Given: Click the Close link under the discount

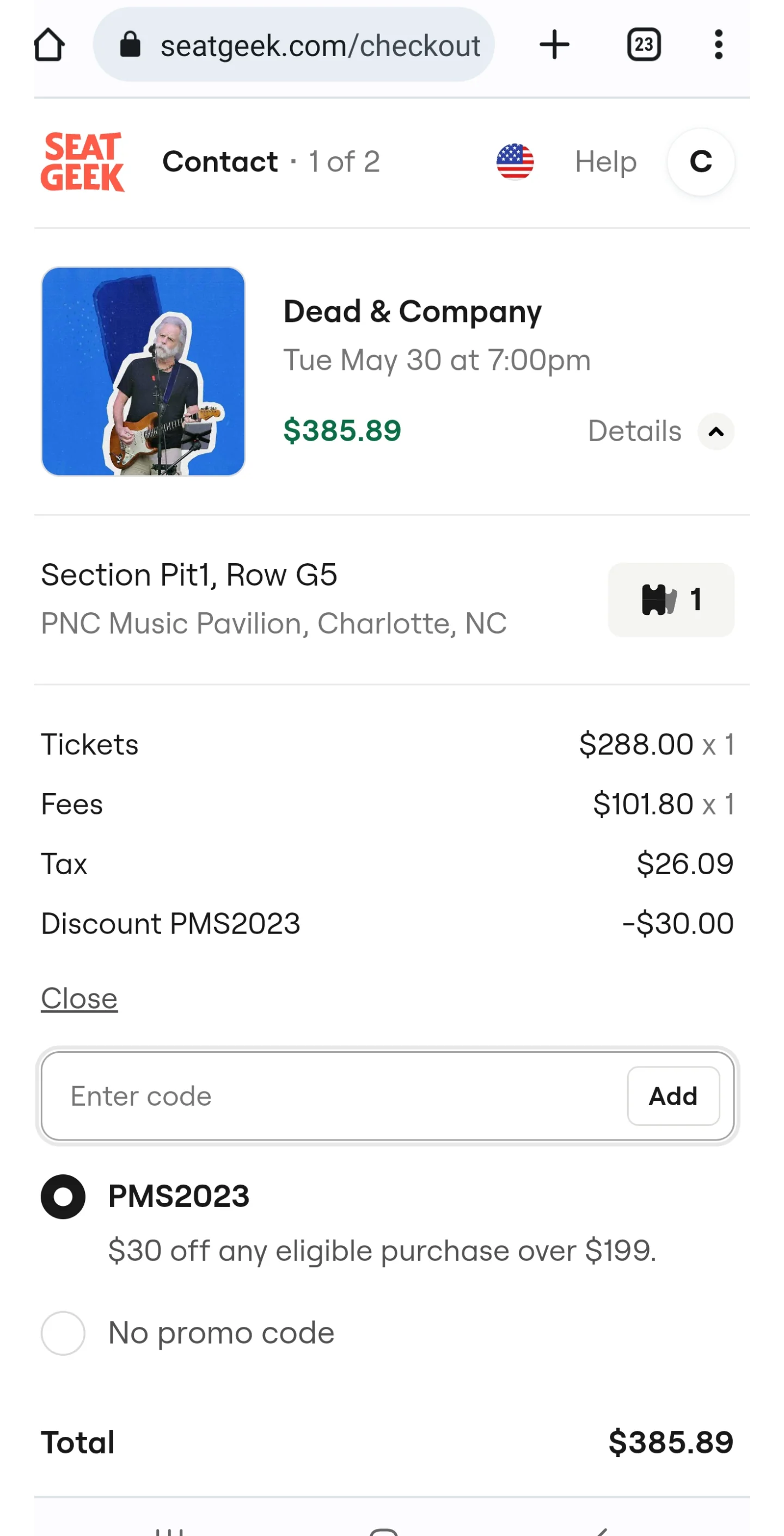Looking at the screenshot, I should (x=79, y=997).
